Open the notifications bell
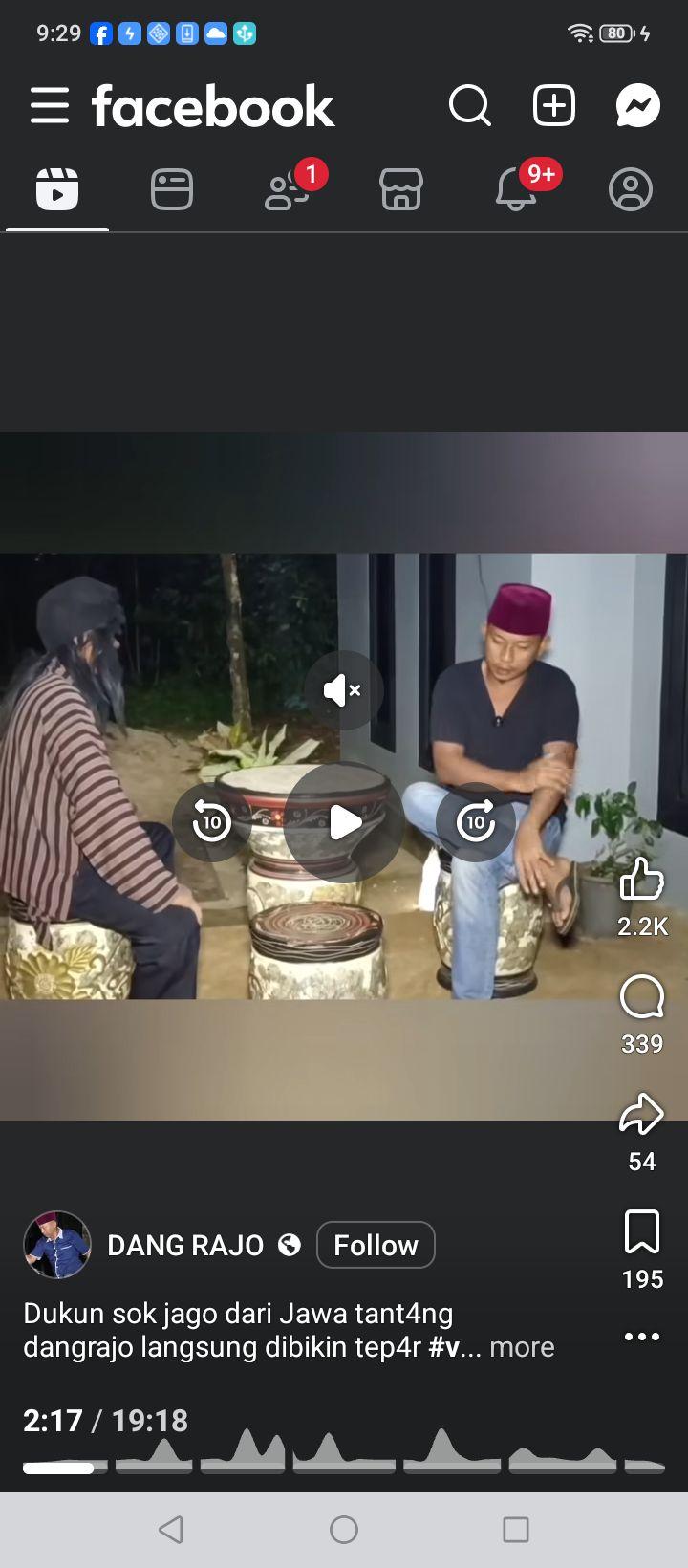This screenshot has height=1568, width=688. pos(516,189)
